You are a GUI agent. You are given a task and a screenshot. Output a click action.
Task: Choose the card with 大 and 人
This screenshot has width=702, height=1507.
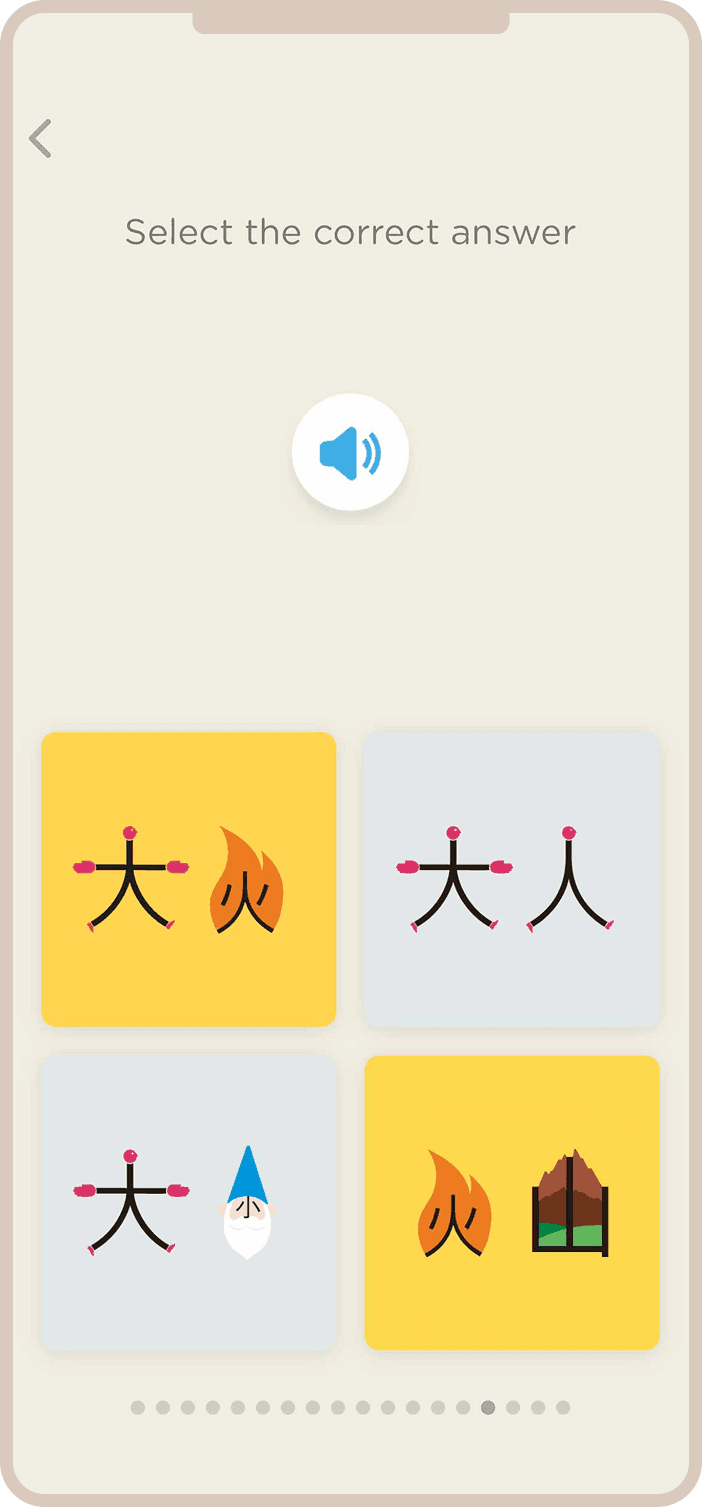point(511,879)
